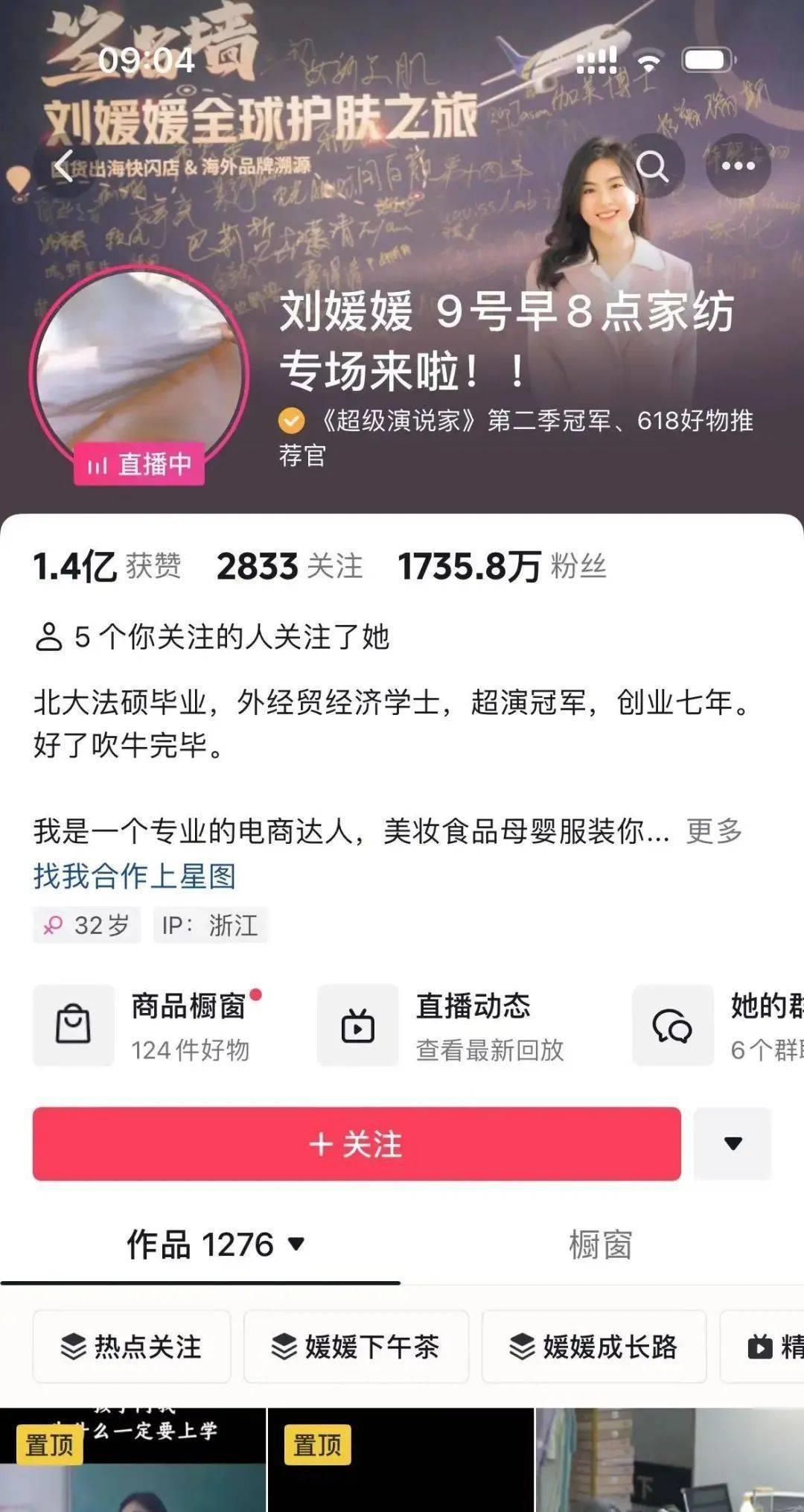Screen dimensions: 804x1512
Task: Switch to the 作品 1276 tab
Action: coord(214,1245)
